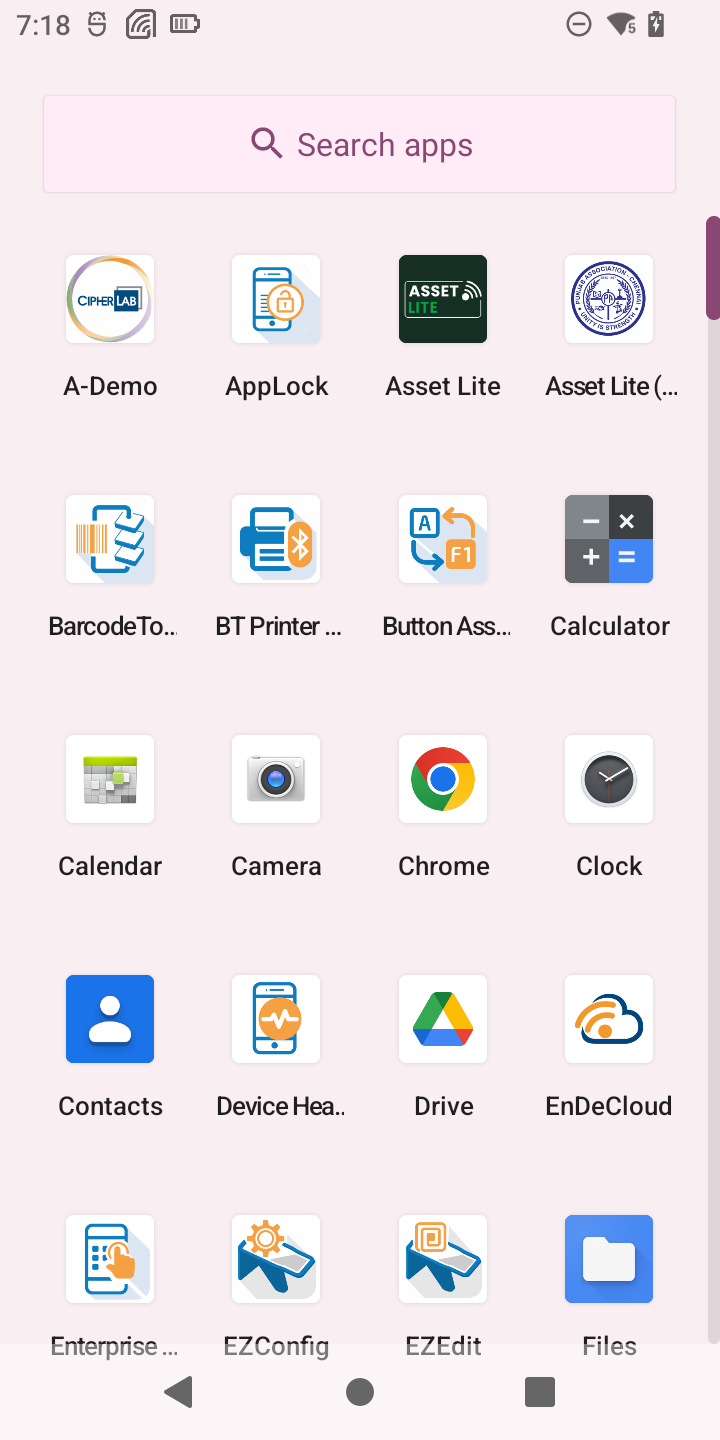Open EZConfig app

pos(276,1260)
